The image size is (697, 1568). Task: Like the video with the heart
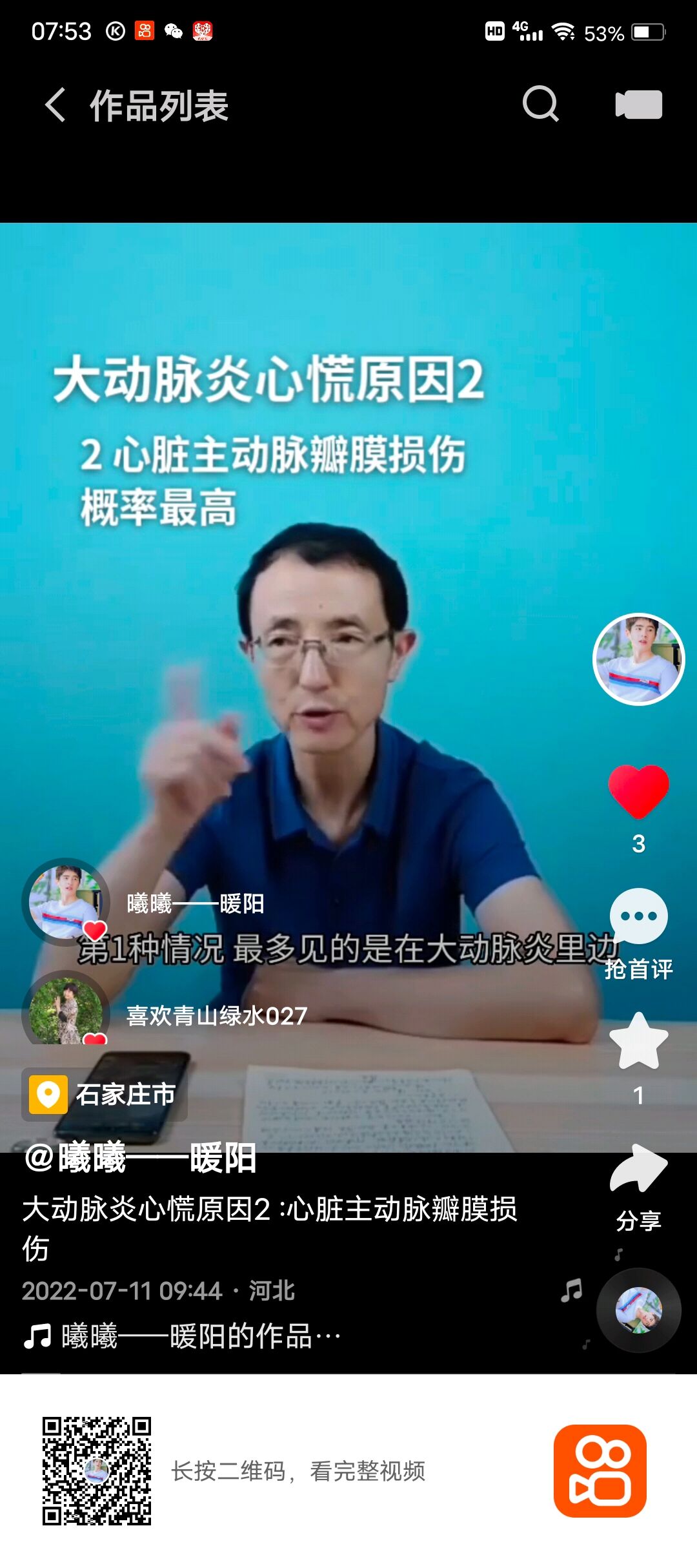pos(638,792)
